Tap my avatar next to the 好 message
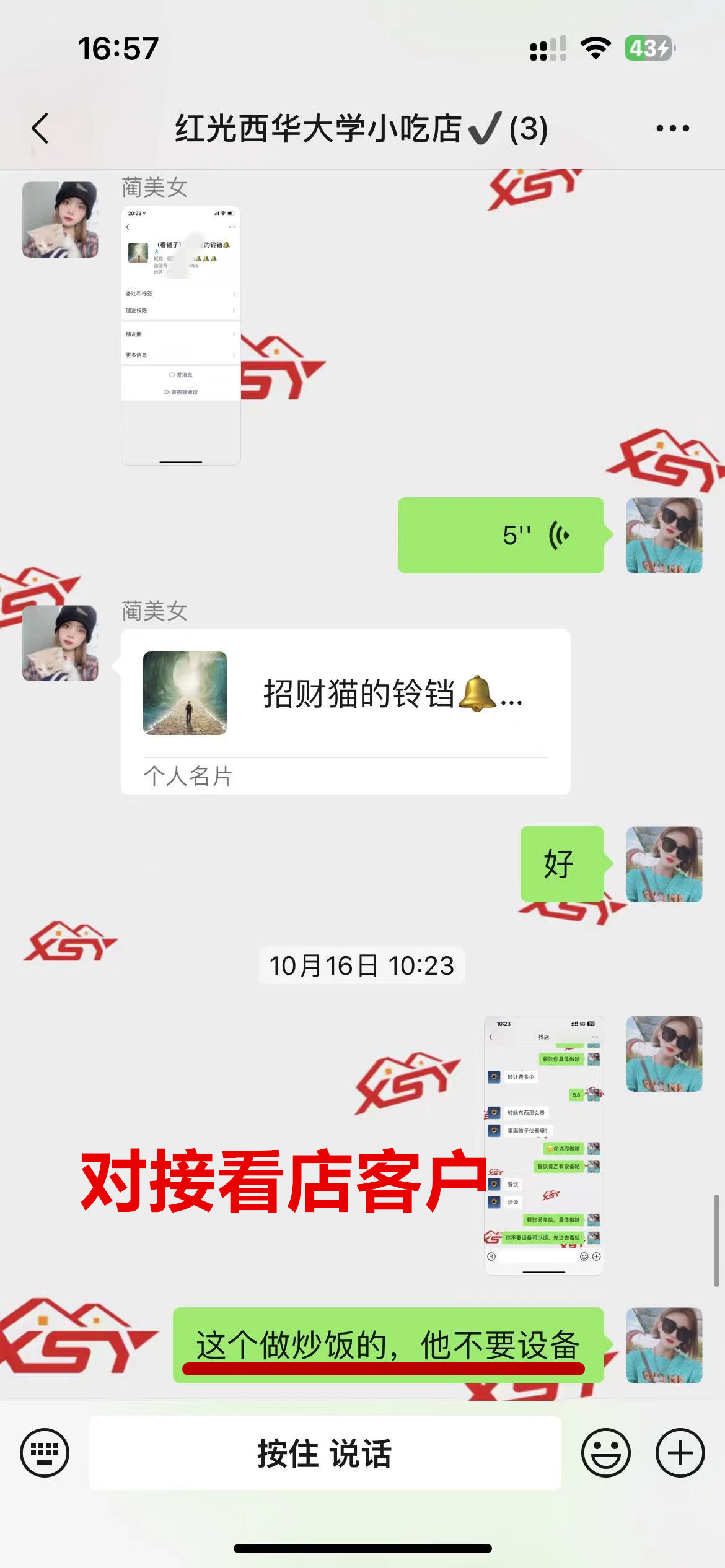Image resolution: width=725 pixels, height=1568 pixels. (664, 864)
